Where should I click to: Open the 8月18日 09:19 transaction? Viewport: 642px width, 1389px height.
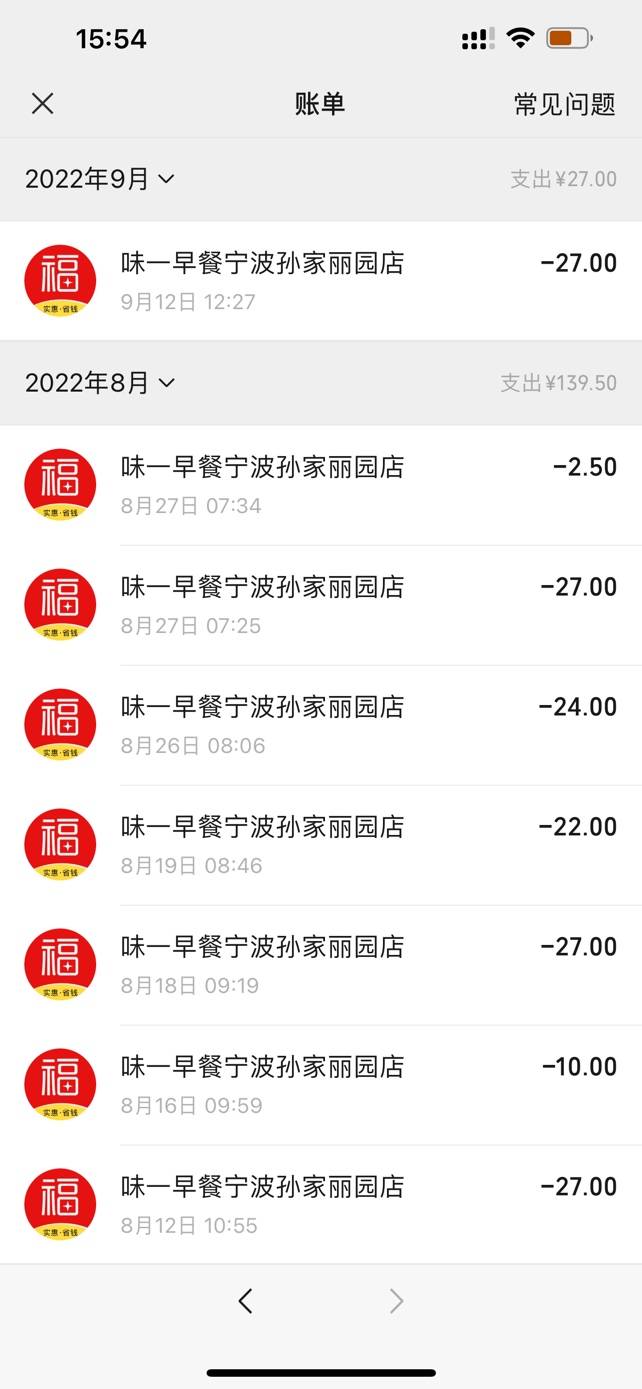click(x=320, y=965)
